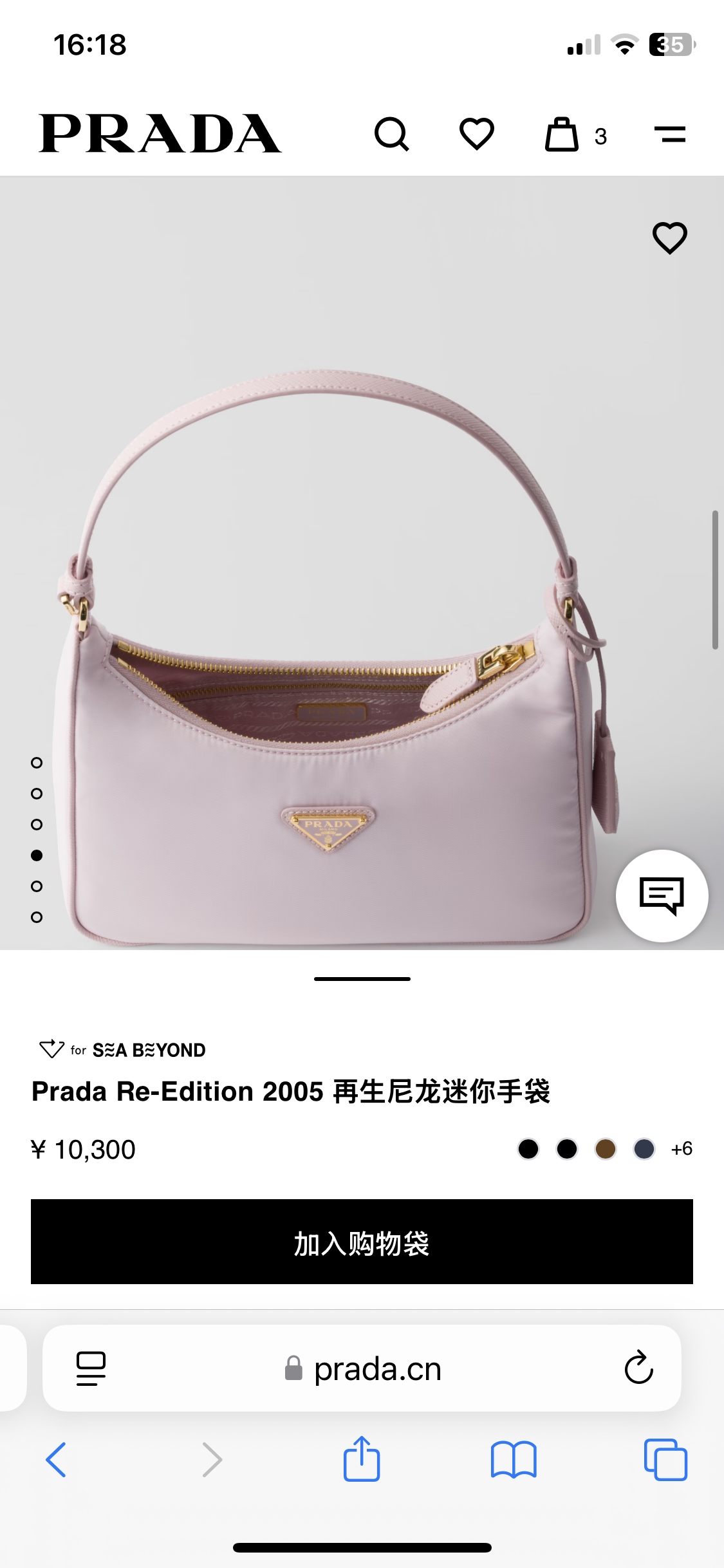Go back to the previous page
The height and width of the screenshot is (1568, 724).
pyautogui.click(x=56, y=1459)
